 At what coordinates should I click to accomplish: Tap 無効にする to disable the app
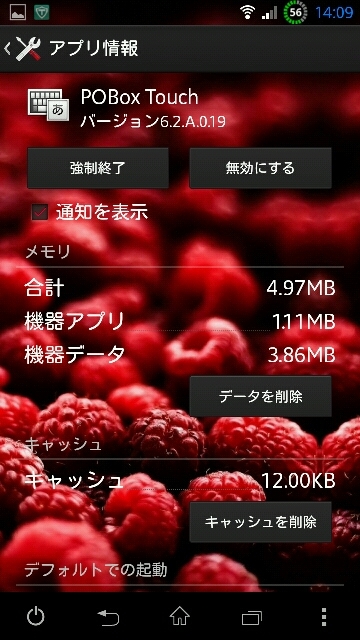[260, 168]
